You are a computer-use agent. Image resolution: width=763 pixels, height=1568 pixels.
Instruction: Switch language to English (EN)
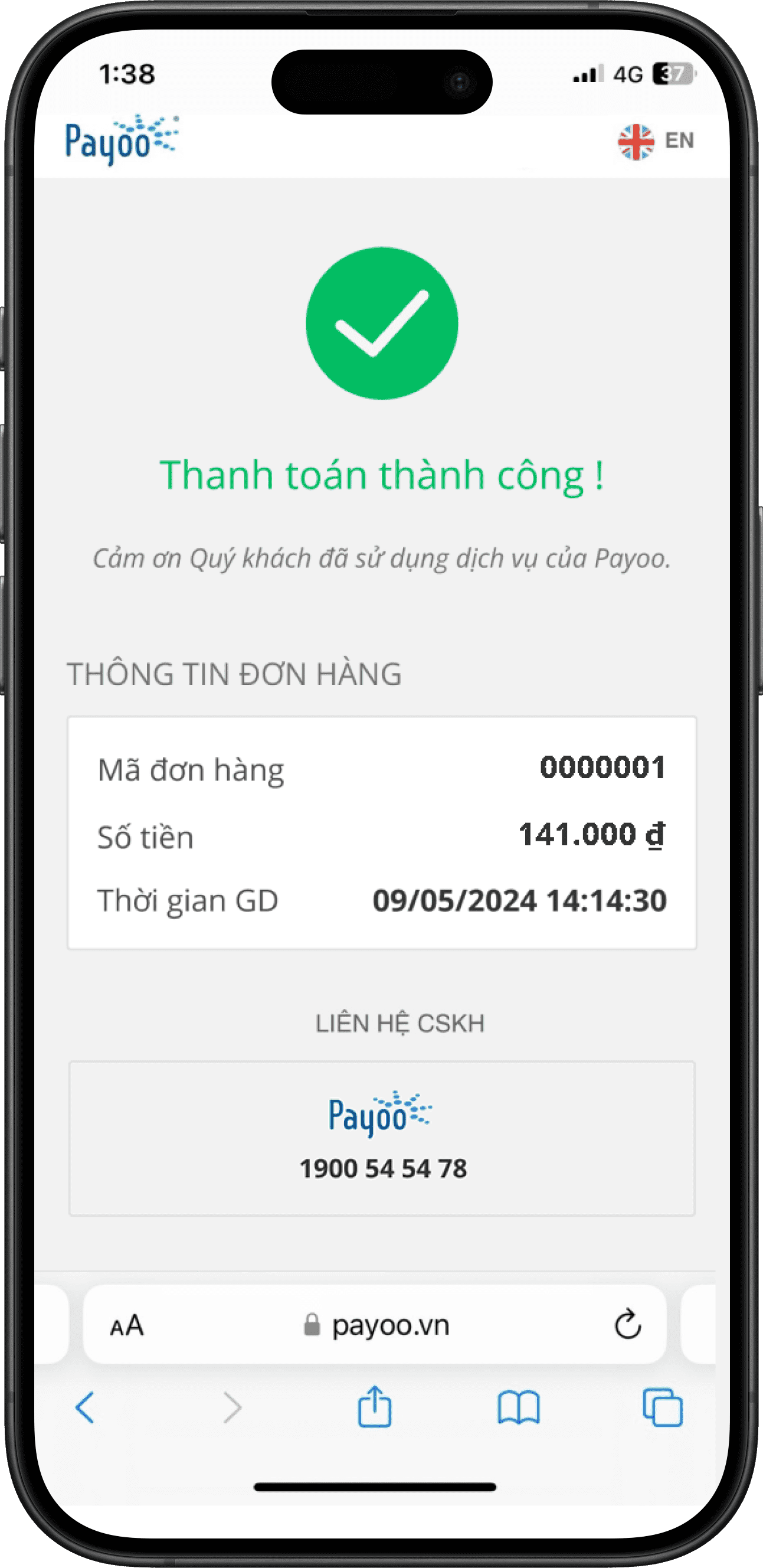tap(656, 141)
